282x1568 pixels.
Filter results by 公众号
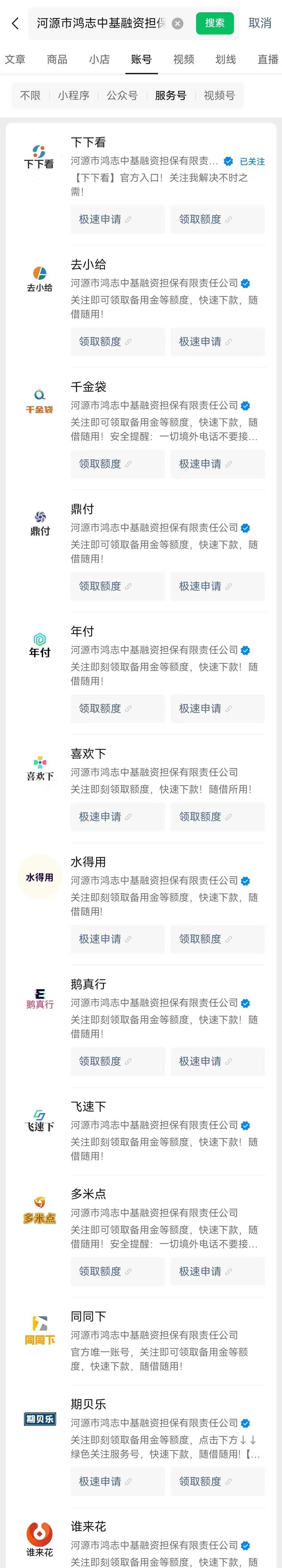(x=122, y=96)
